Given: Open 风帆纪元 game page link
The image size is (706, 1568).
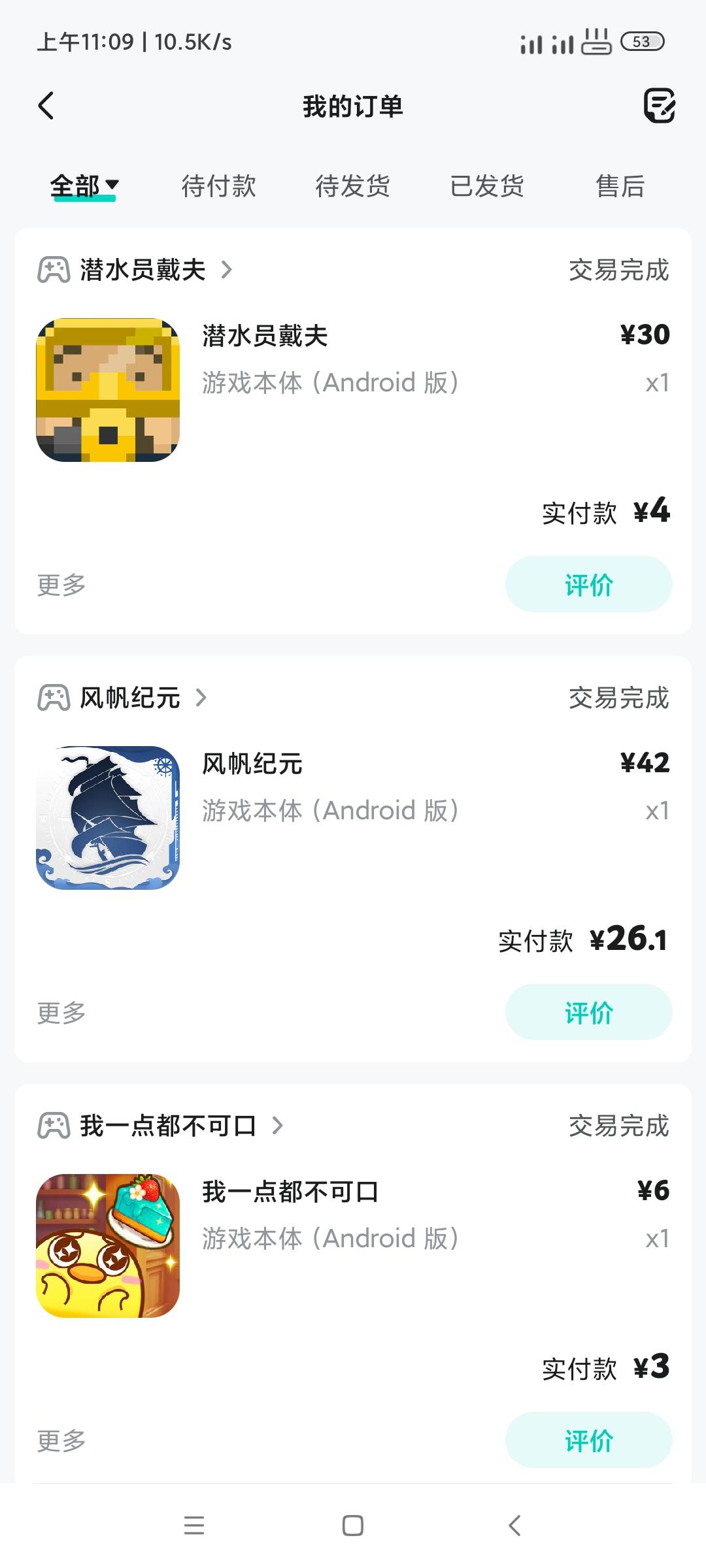Looking at the screenshot, I should click(129, 698).
